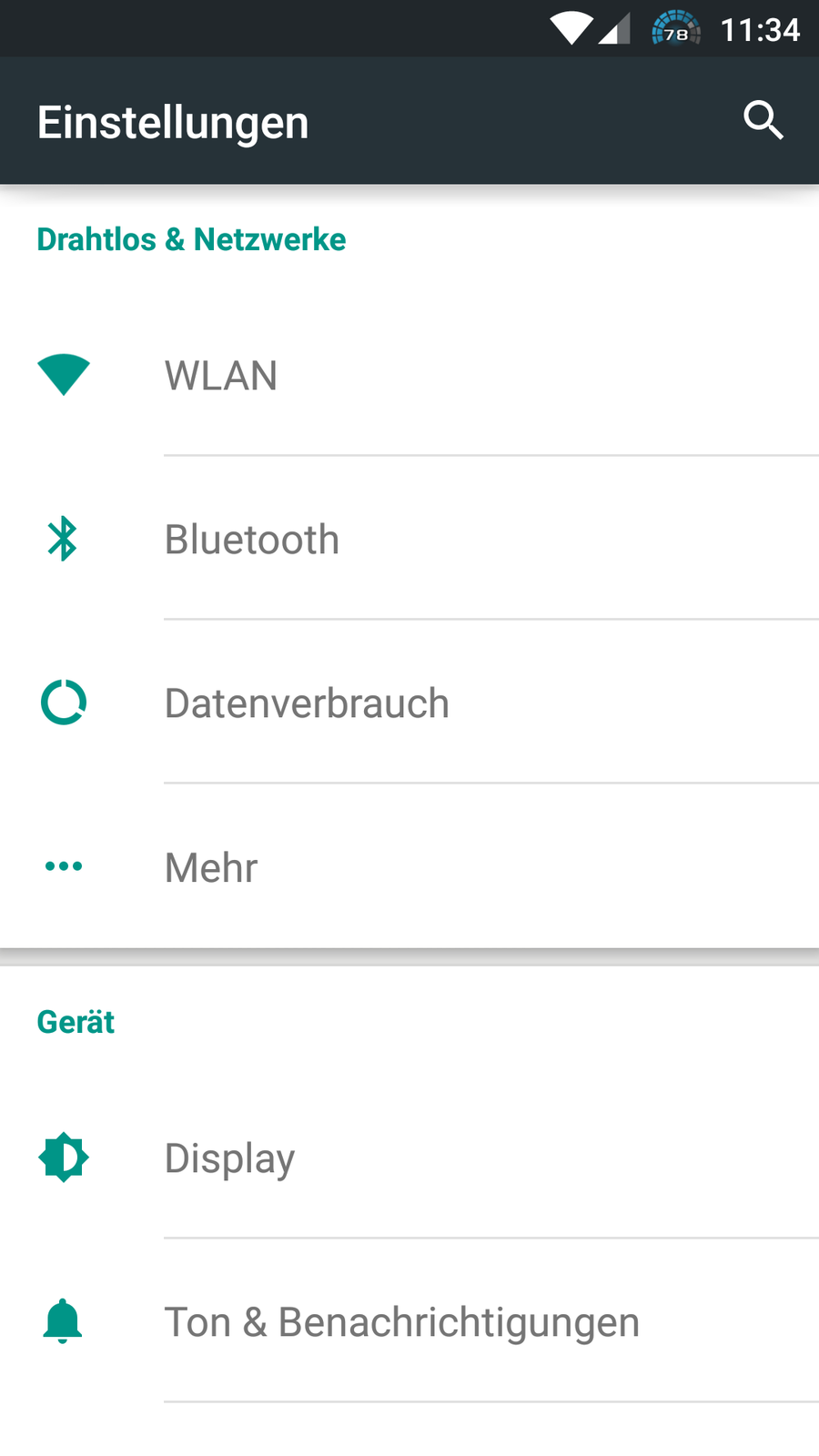Open the settings search icon
The width and height of the screenshot is (819, 1456).
click(763, 120)
